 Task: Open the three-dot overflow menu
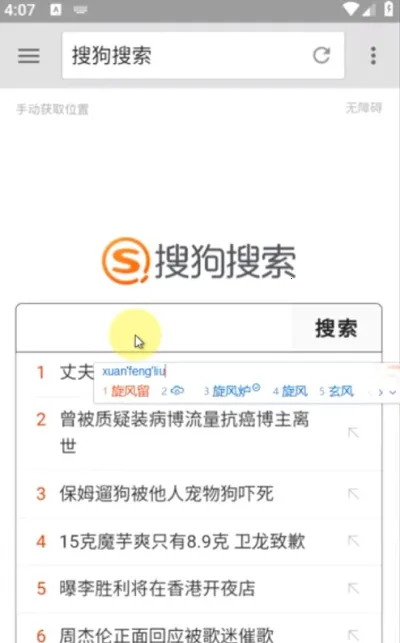[373, 55]
